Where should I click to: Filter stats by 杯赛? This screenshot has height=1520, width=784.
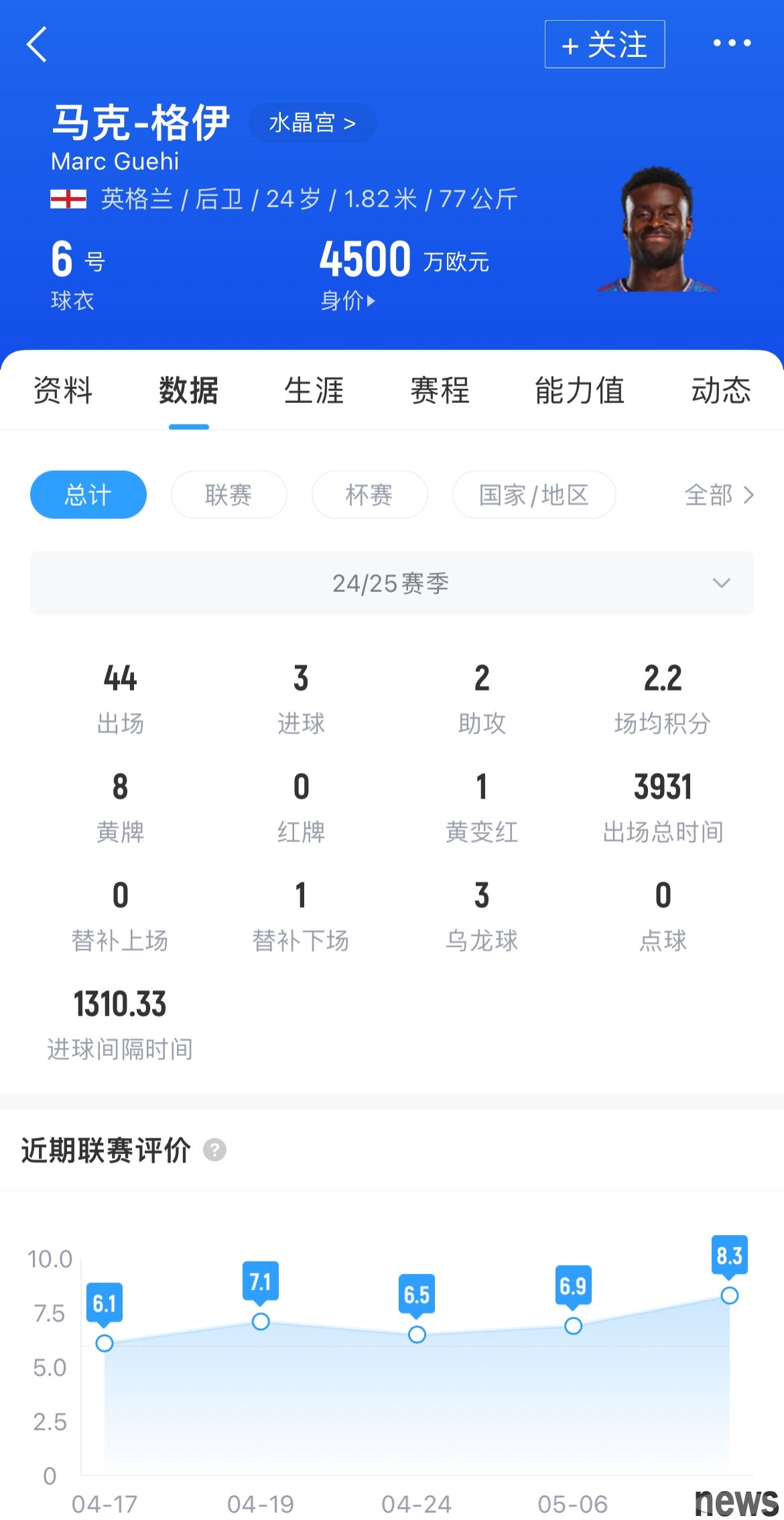(x=369, y=495)
